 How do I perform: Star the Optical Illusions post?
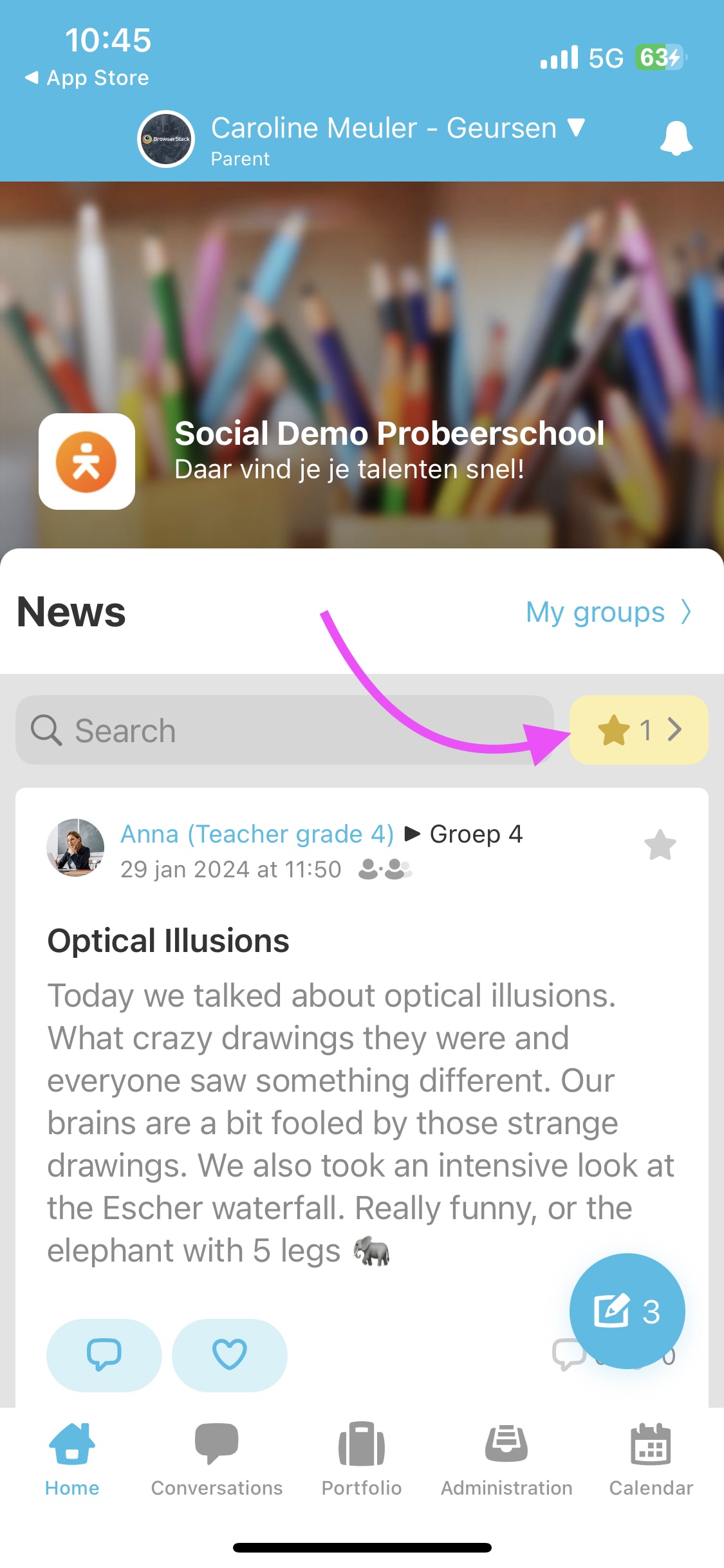tap(660, 845)
